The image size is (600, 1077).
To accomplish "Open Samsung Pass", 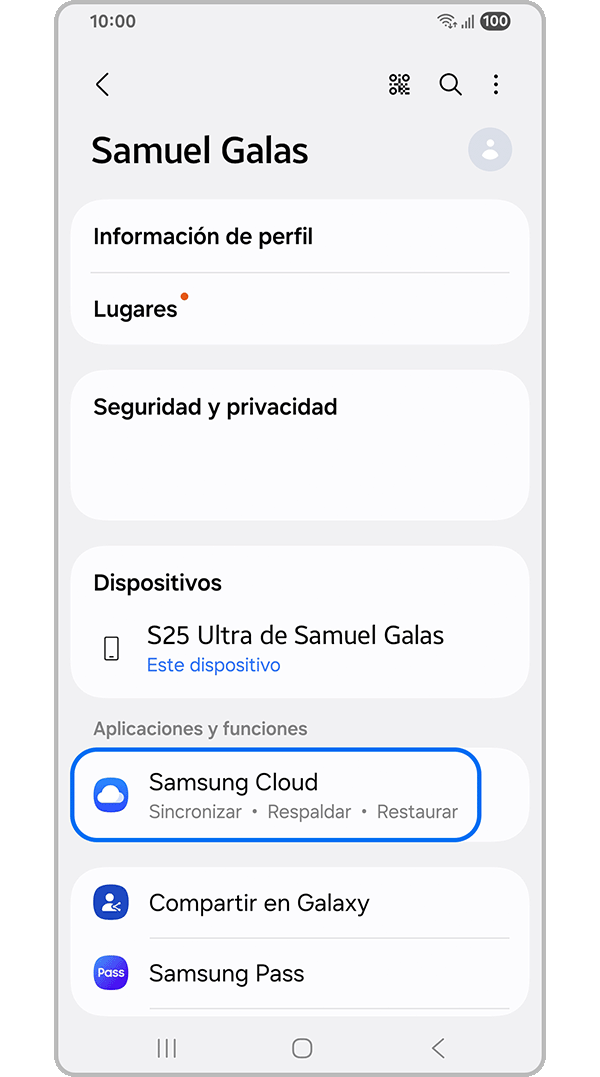I will tap(299, 973).
